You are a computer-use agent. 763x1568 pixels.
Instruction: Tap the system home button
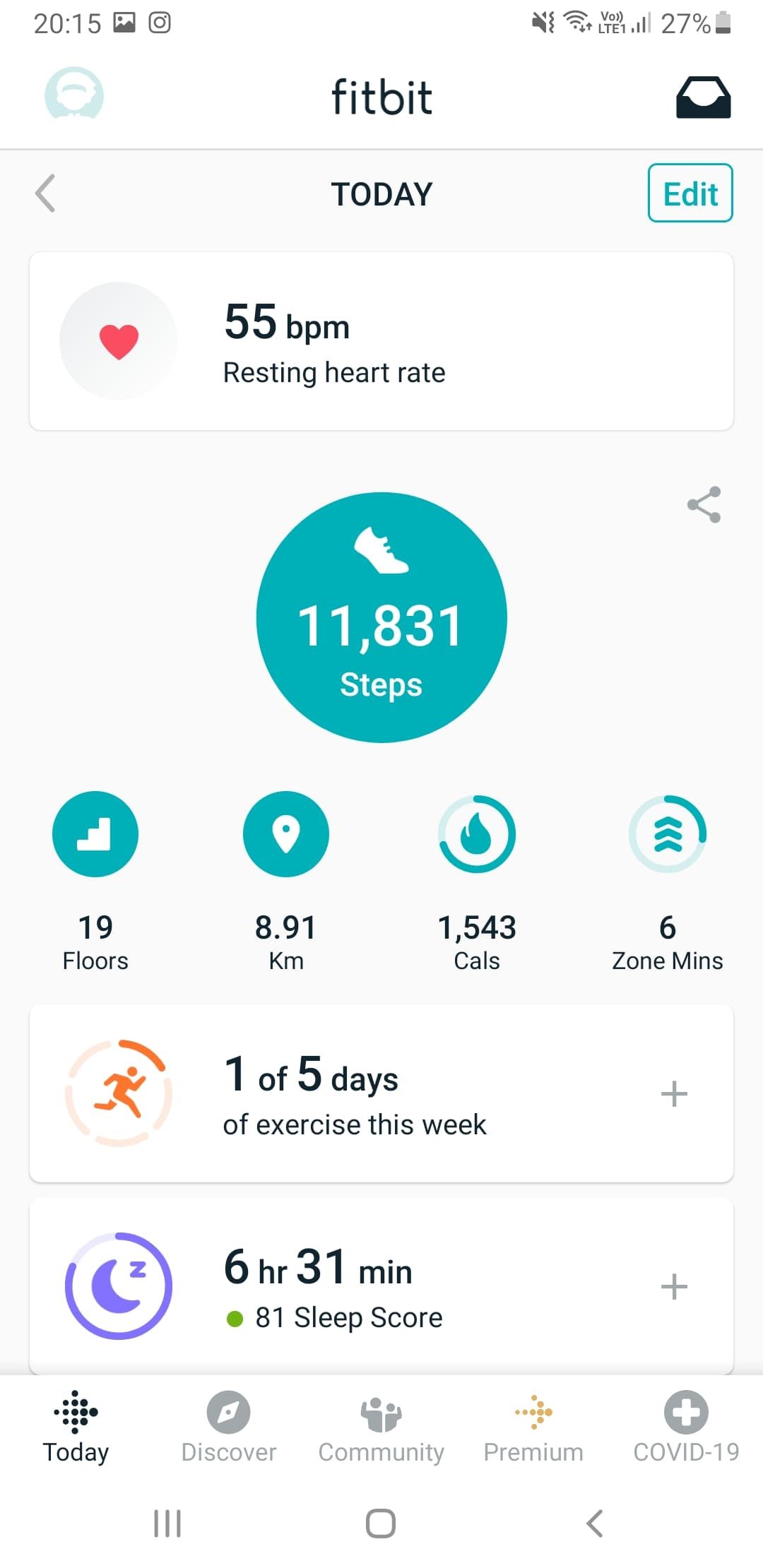click(x=381, y=1524)
